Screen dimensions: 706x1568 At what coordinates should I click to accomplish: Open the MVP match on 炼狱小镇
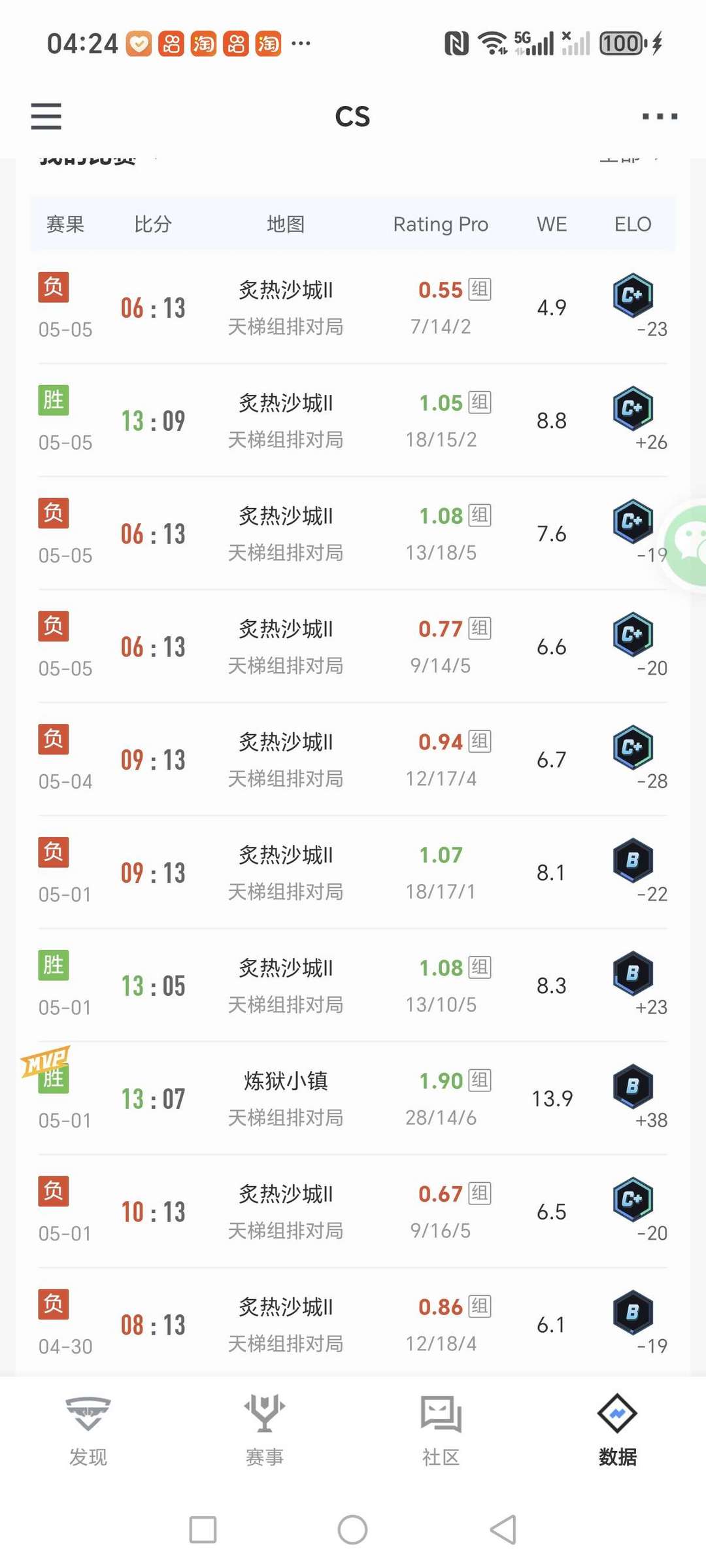pos(353,1099)
